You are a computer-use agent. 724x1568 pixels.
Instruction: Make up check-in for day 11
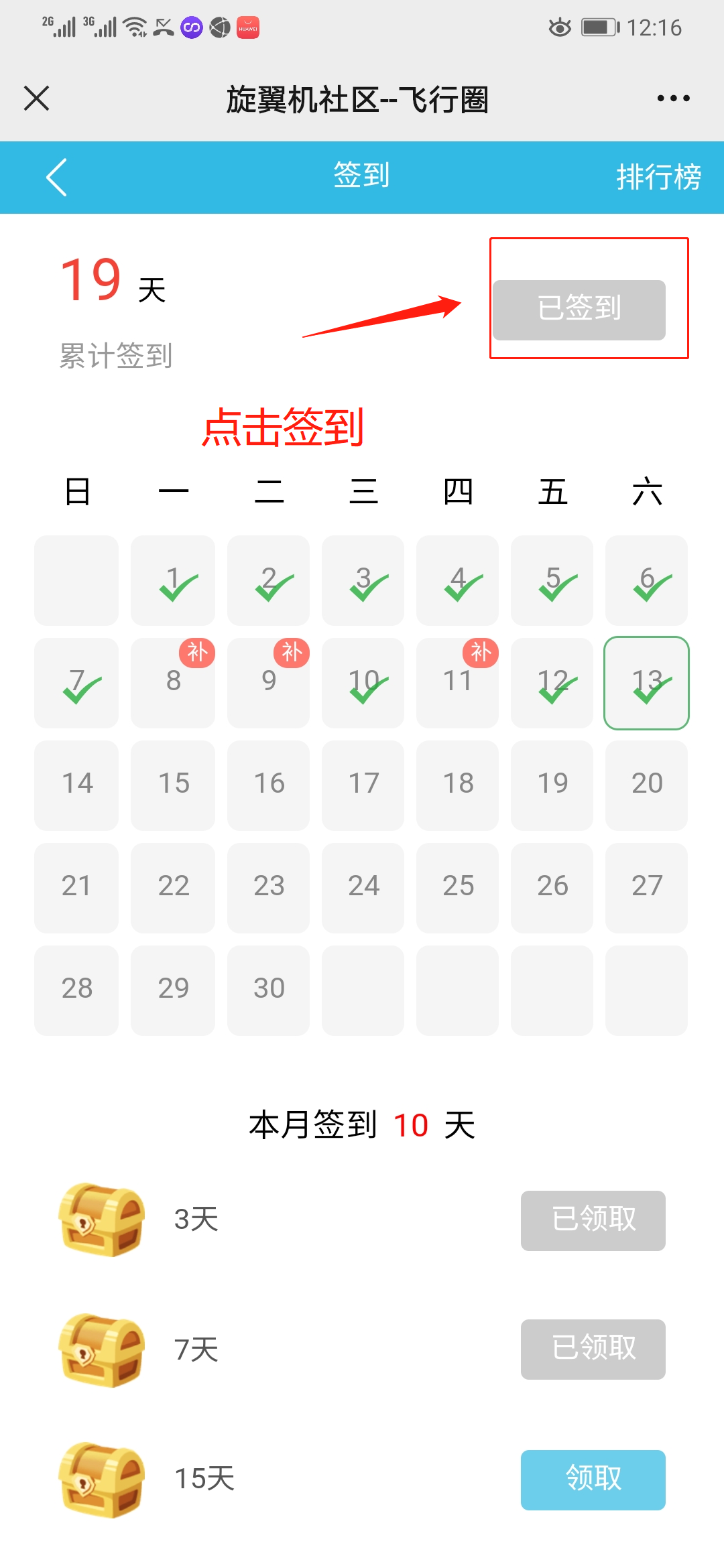(x=458, y=682)
